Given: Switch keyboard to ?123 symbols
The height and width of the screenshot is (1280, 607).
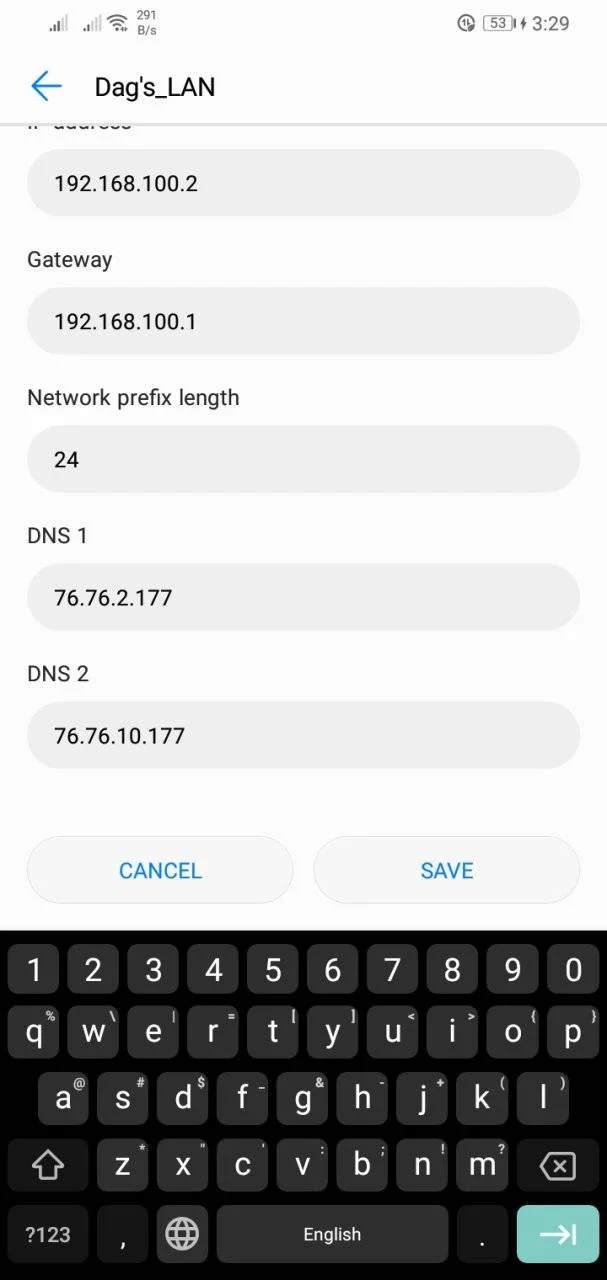Looking at the screenshot, I should [x=48, y=1234].
